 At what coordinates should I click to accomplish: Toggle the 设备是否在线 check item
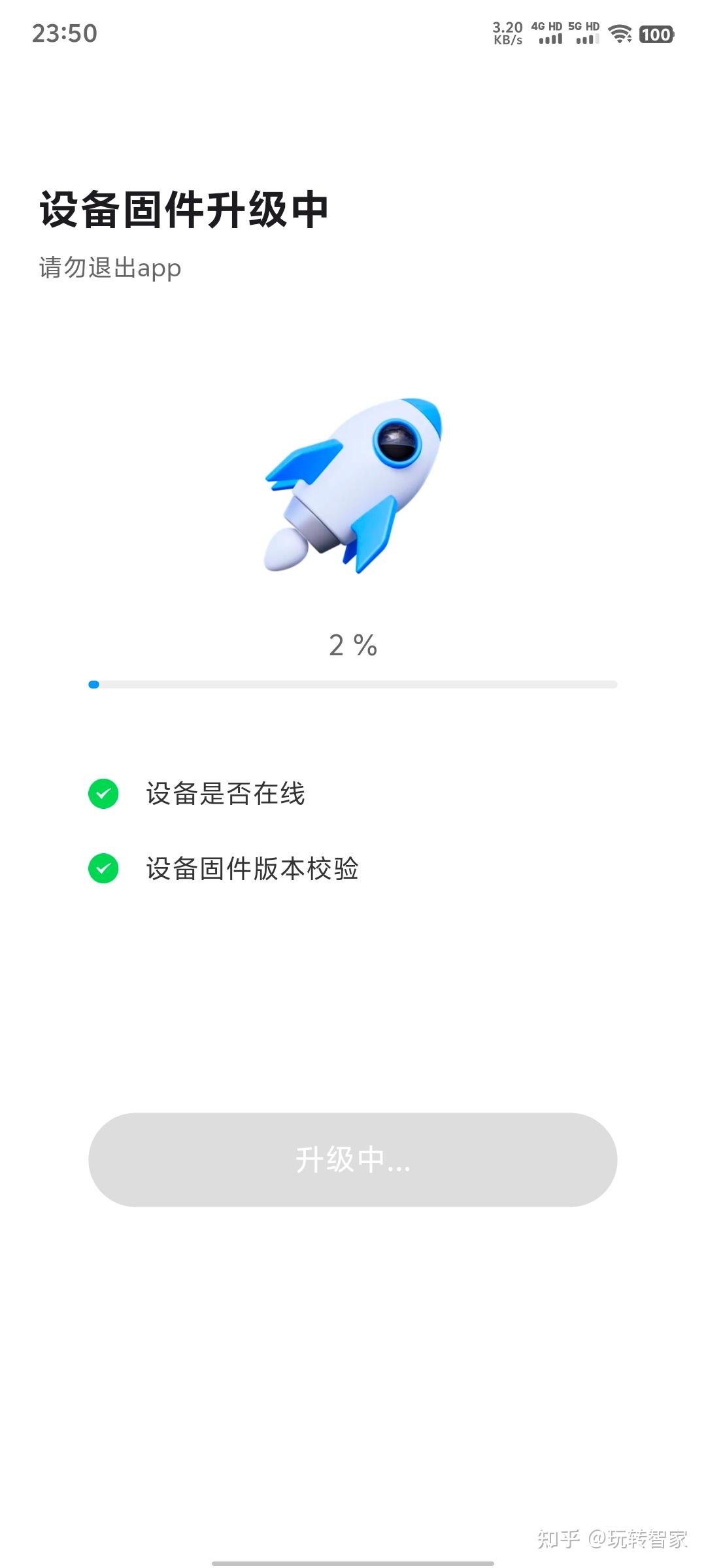click(226, 795)
